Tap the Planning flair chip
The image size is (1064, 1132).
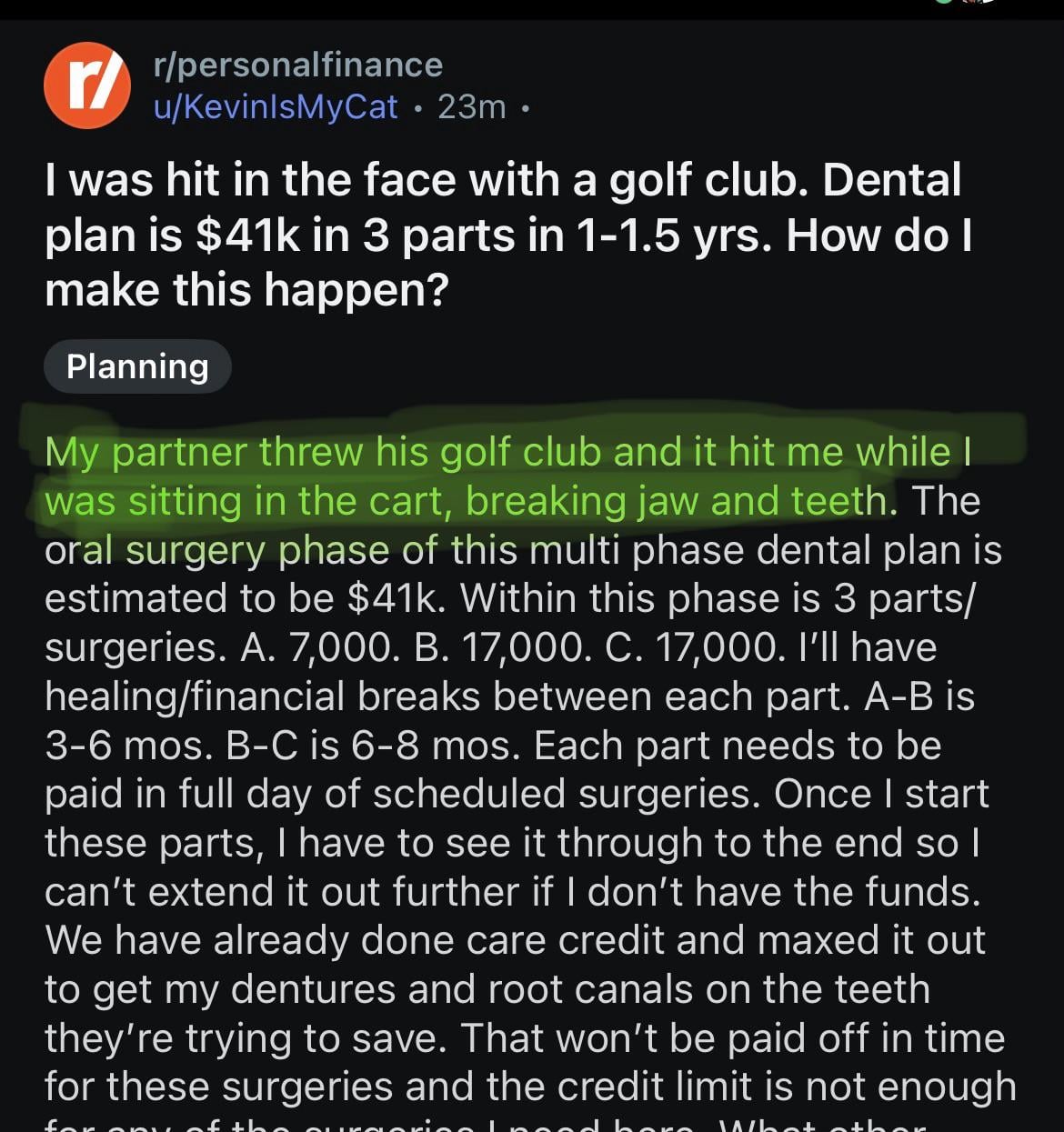pyautogui.click(x=137, y=366)
